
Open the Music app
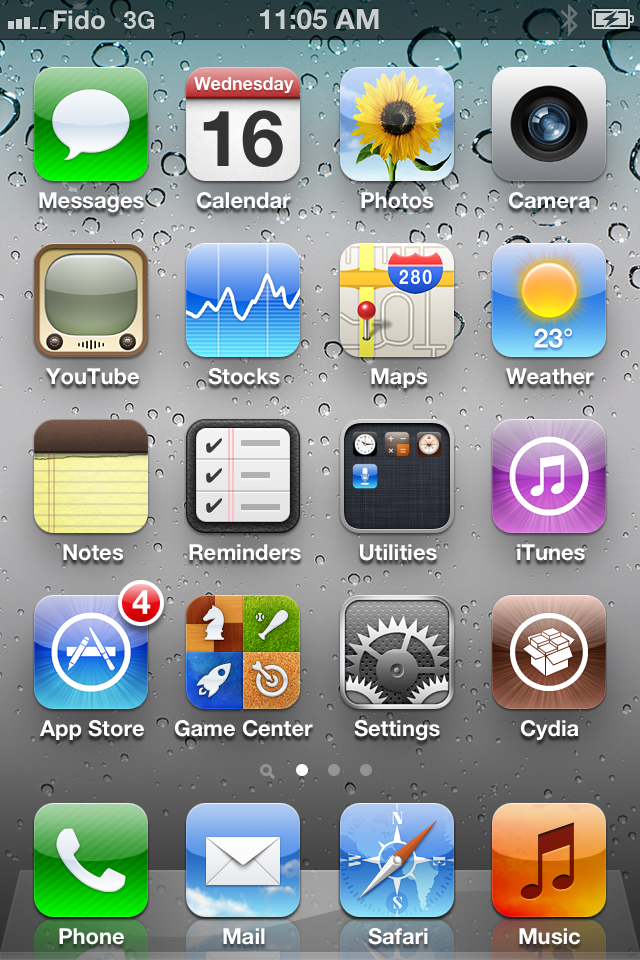point(549,860)
